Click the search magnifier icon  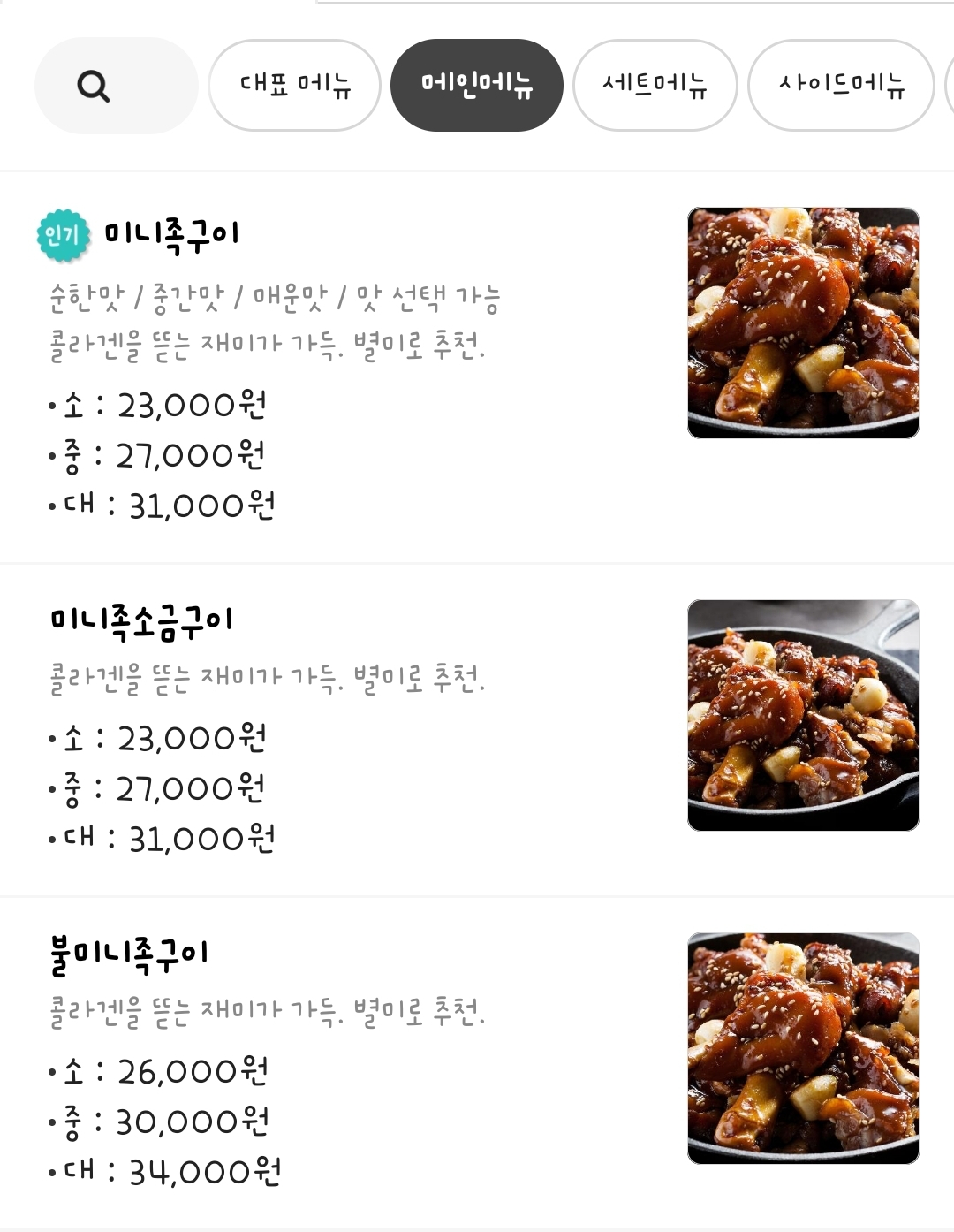pyautogui.click(x=93, y=87)
